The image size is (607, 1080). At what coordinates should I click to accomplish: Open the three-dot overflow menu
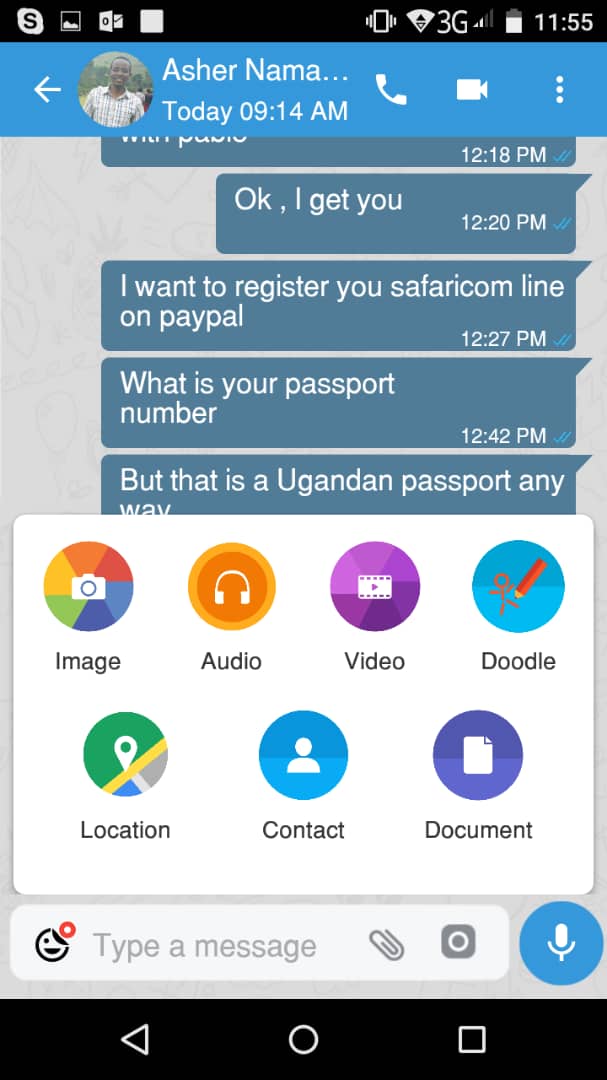(559, 90)
